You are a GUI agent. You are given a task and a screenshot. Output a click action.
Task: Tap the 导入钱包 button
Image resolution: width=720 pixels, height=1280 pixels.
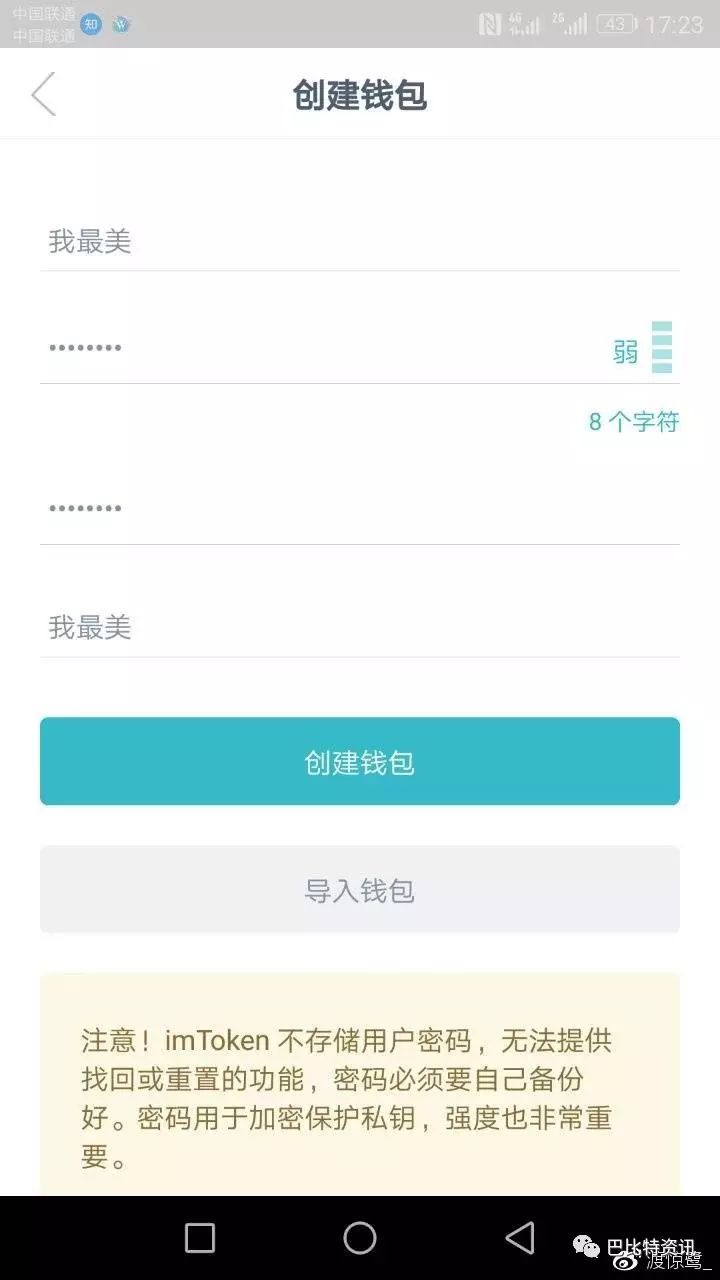coord(359,890)
